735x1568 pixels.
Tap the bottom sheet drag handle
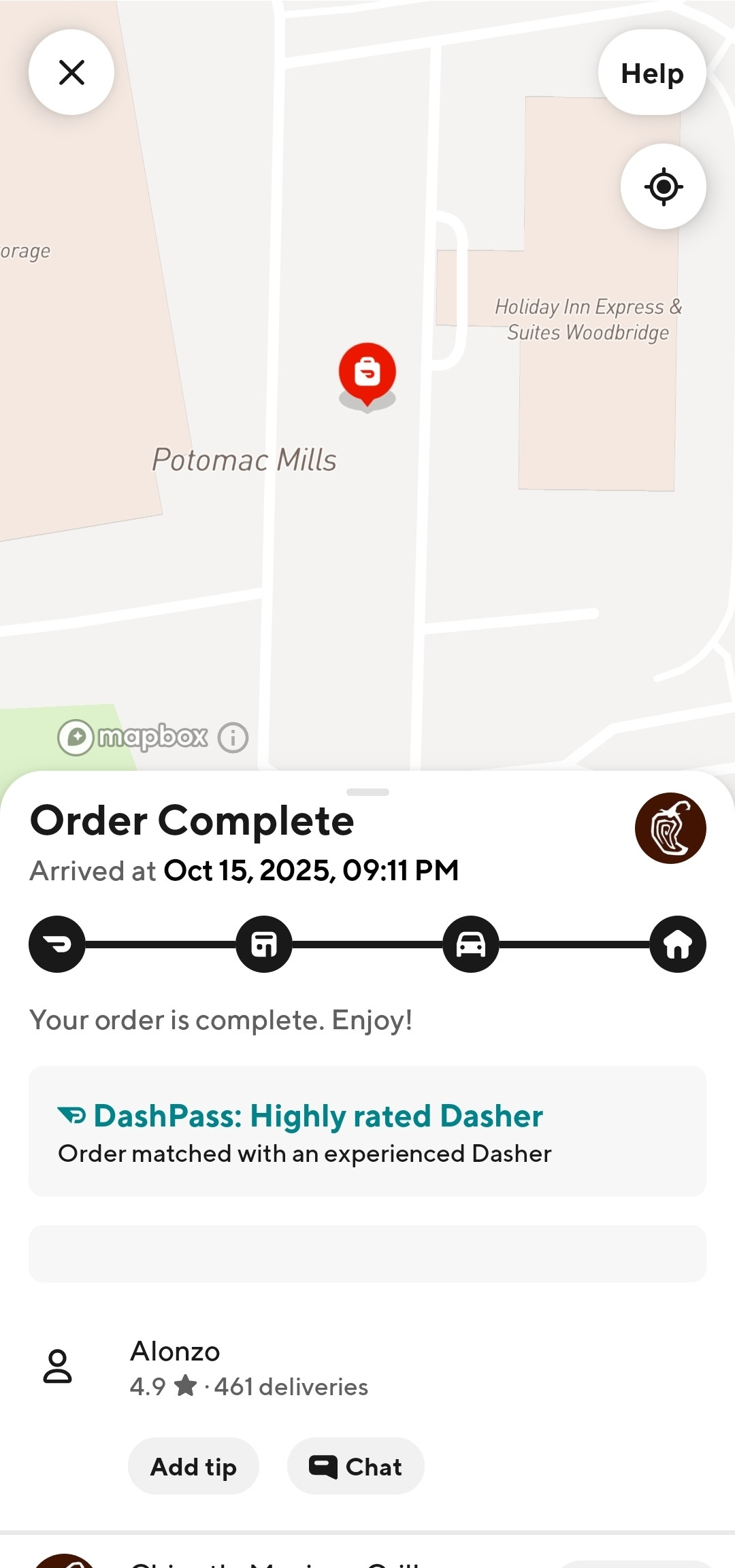[367, 792]
